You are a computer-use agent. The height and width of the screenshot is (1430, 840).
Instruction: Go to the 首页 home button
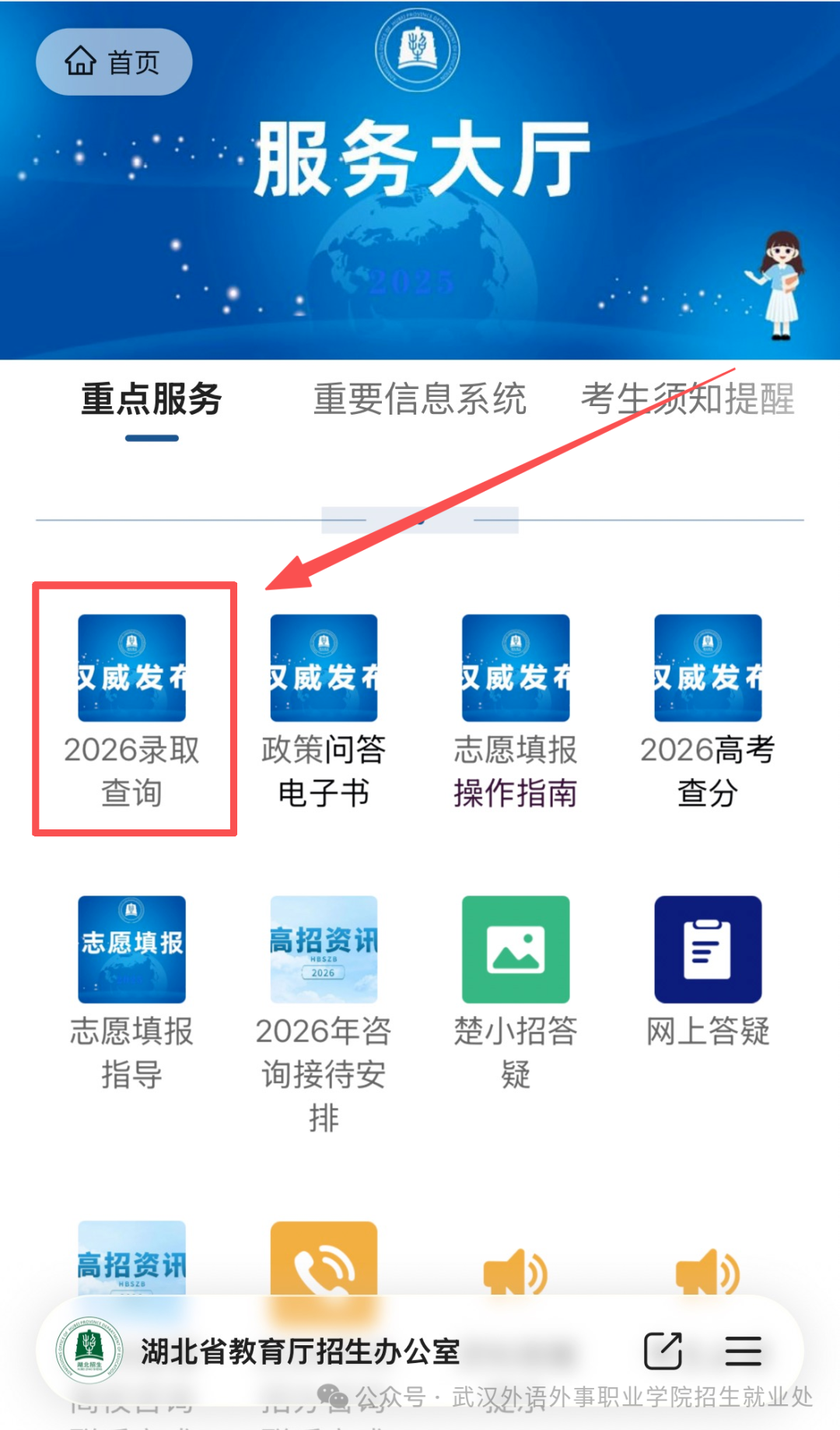[114, 62]
